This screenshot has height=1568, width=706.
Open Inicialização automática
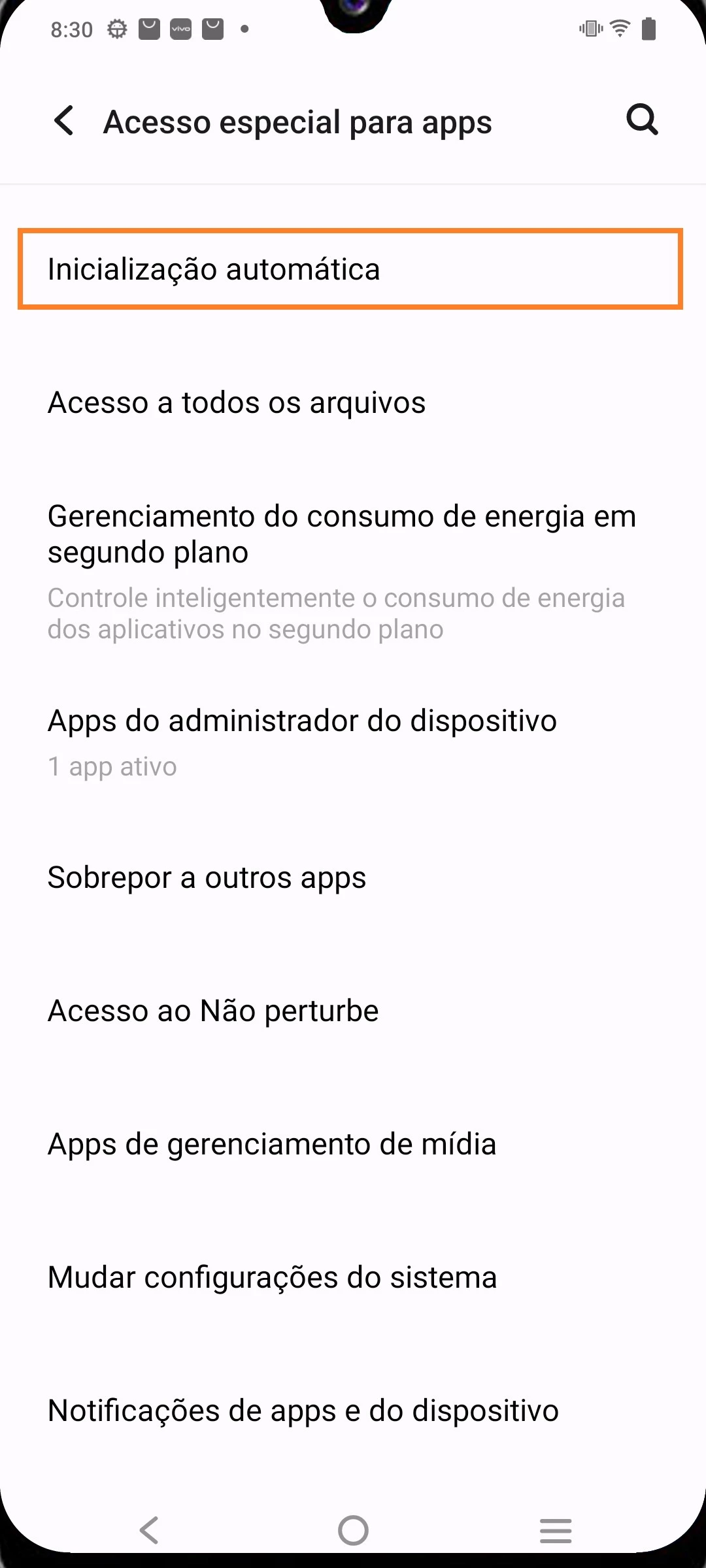pyautogui.click(x=350, y=269)
